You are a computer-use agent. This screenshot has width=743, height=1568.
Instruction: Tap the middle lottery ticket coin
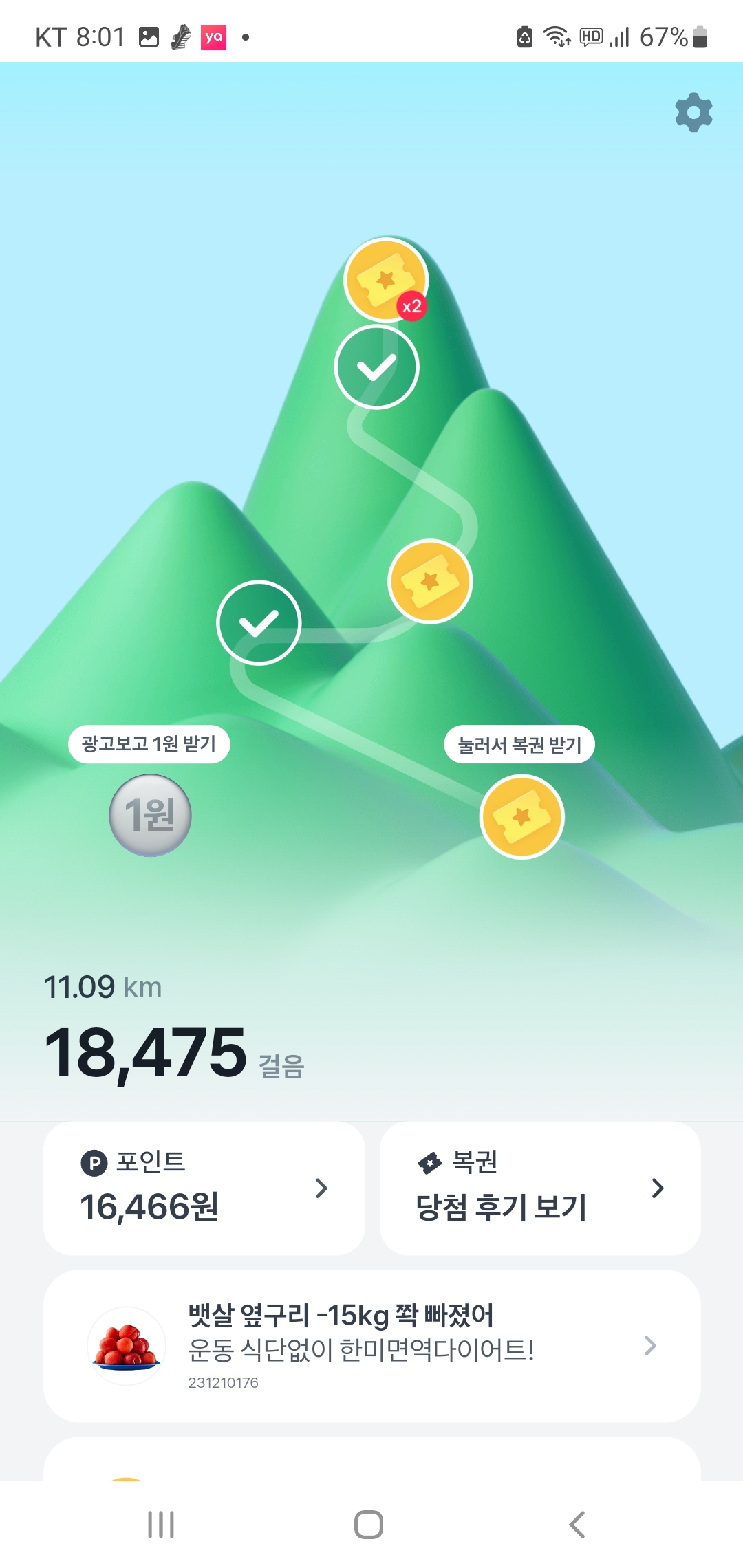coord(430,581)
